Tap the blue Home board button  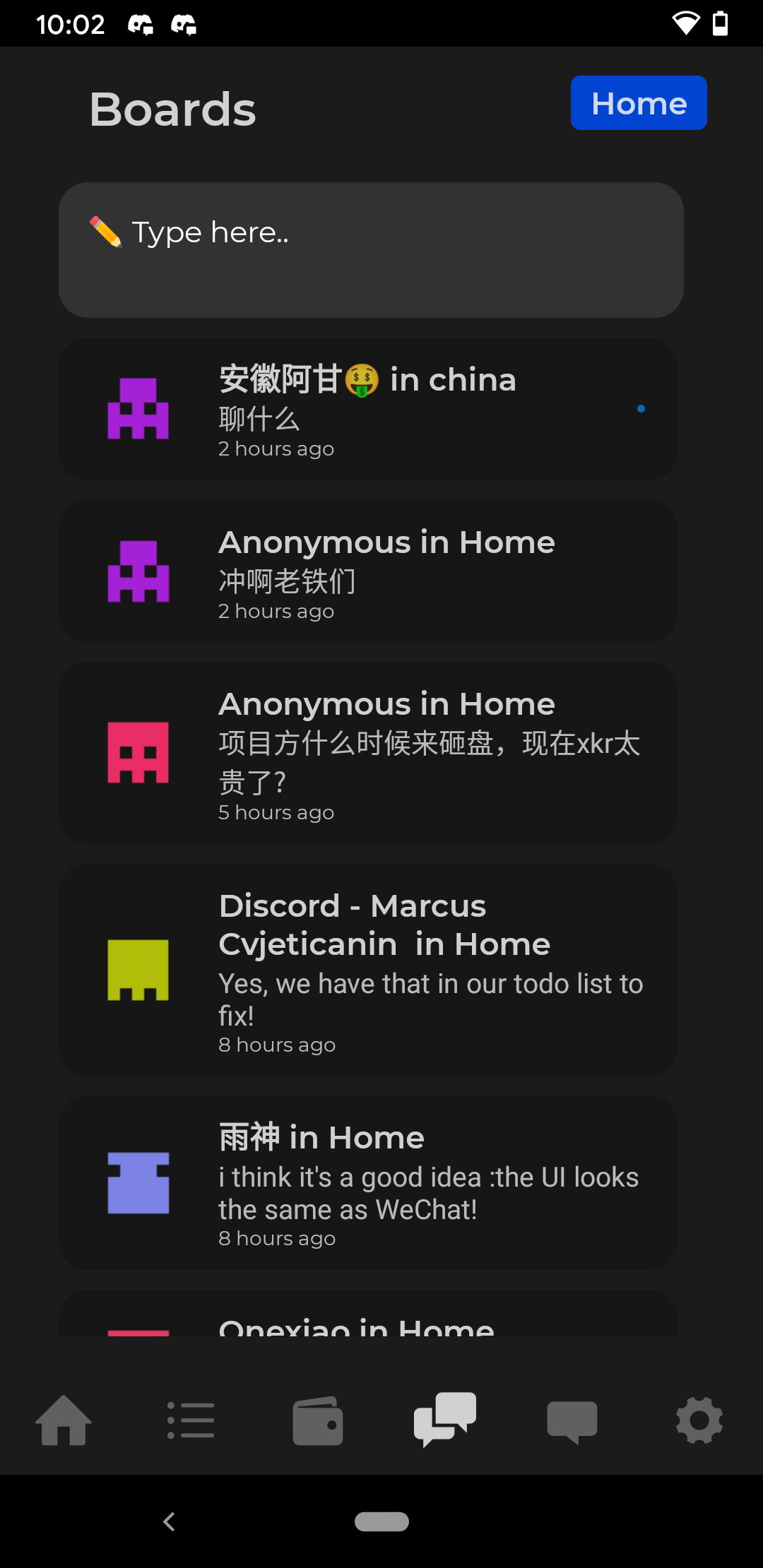tap(639, 103)
